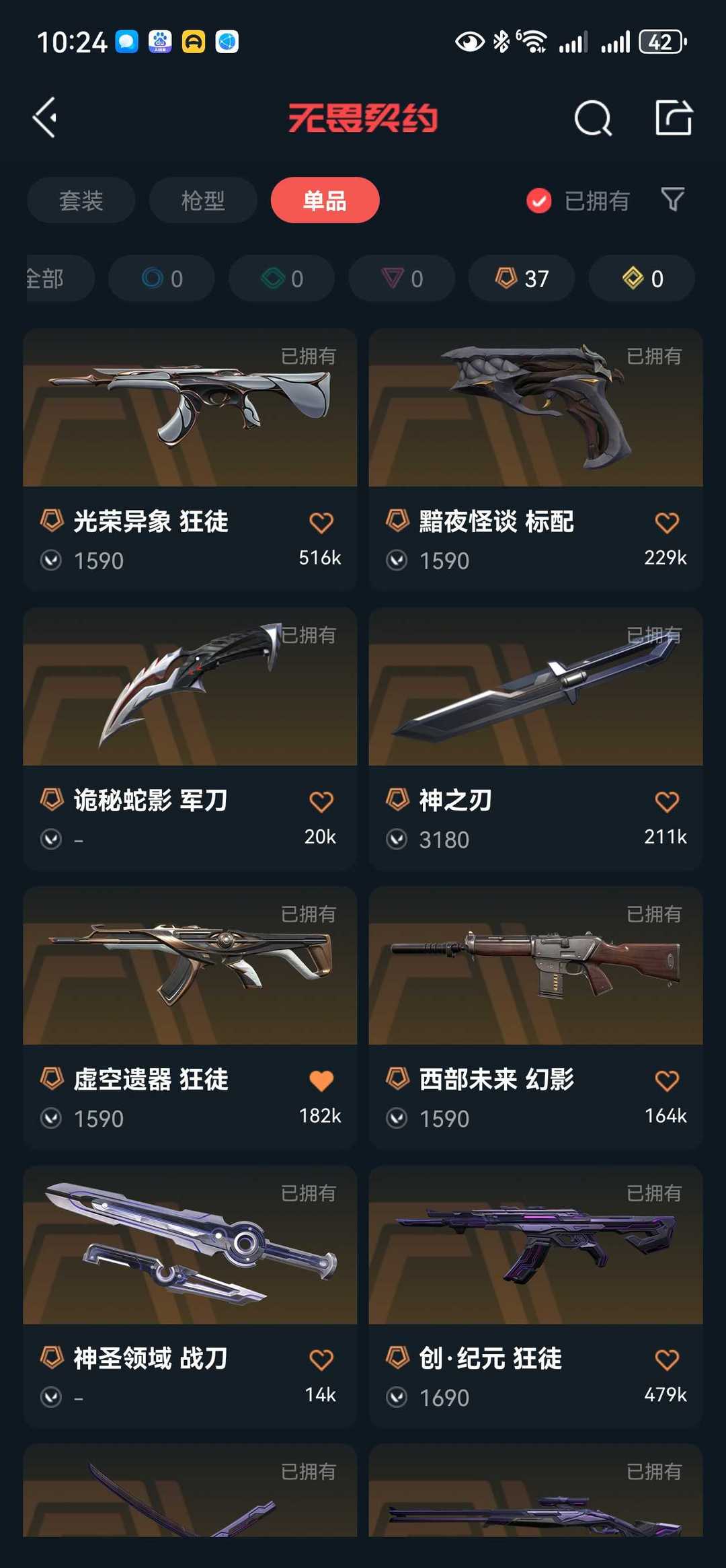Switch to the 套装 tab

81,200
